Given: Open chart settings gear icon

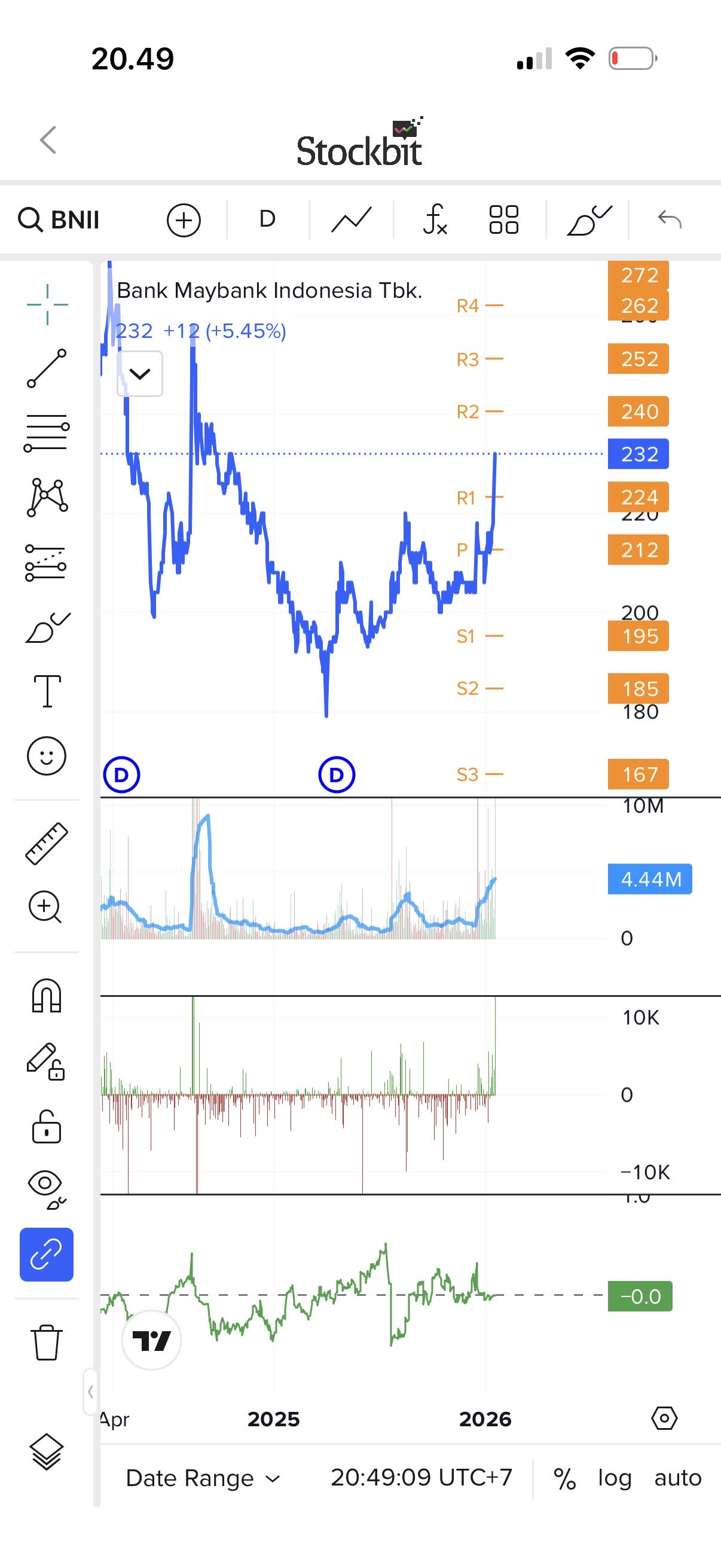Looking at the screenshot, I should coord(664,1418).
